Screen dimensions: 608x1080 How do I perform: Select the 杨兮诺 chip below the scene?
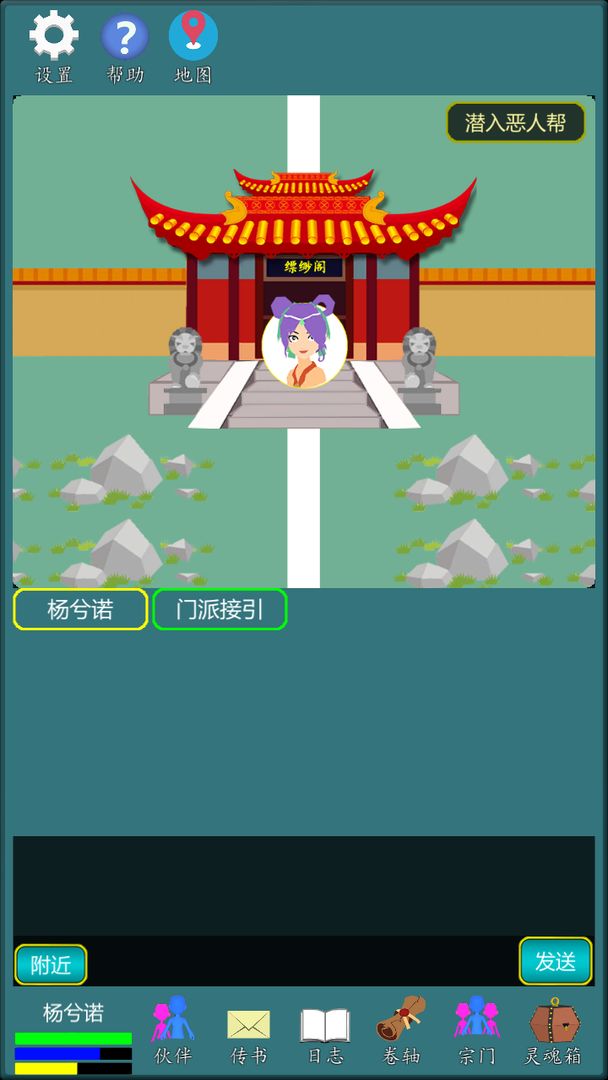(80, 609)
